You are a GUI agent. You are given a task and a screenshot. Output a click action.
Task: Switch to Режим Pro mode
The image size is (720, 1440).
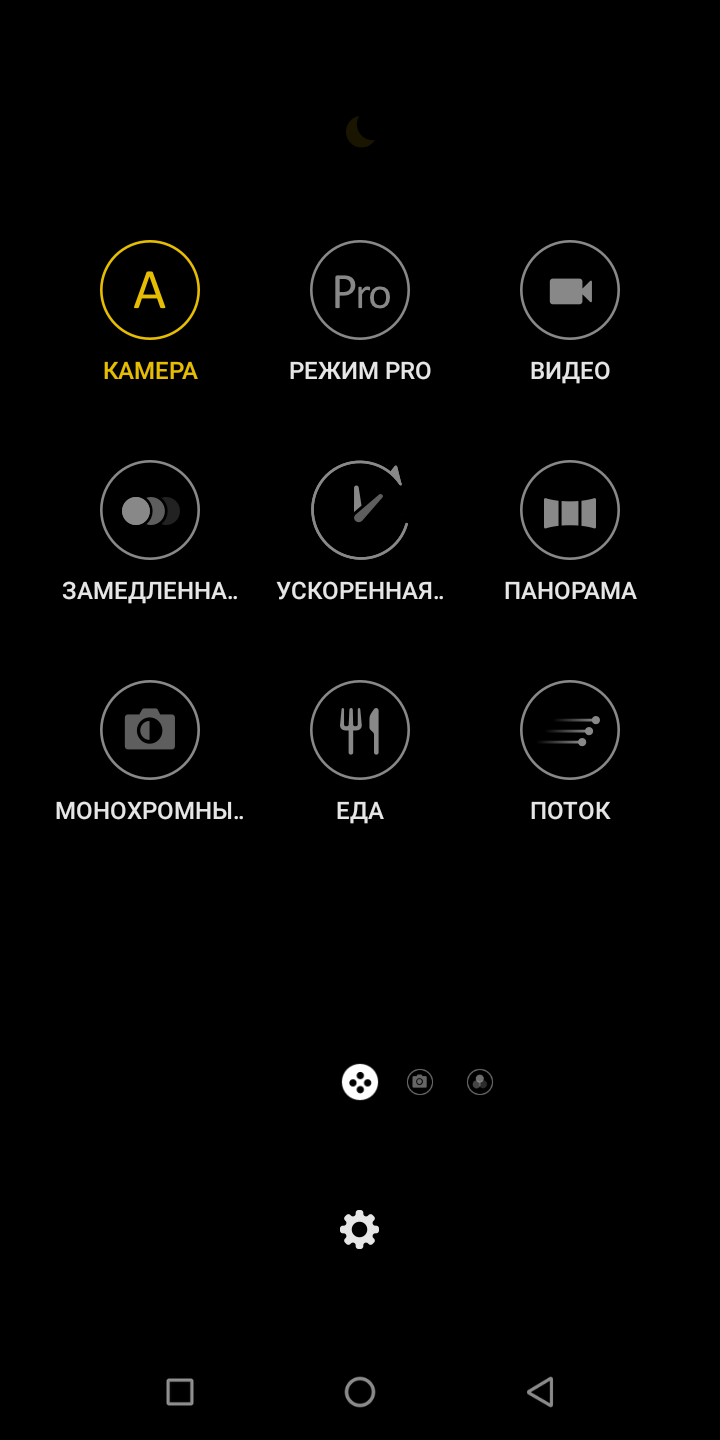coord(360,290)
